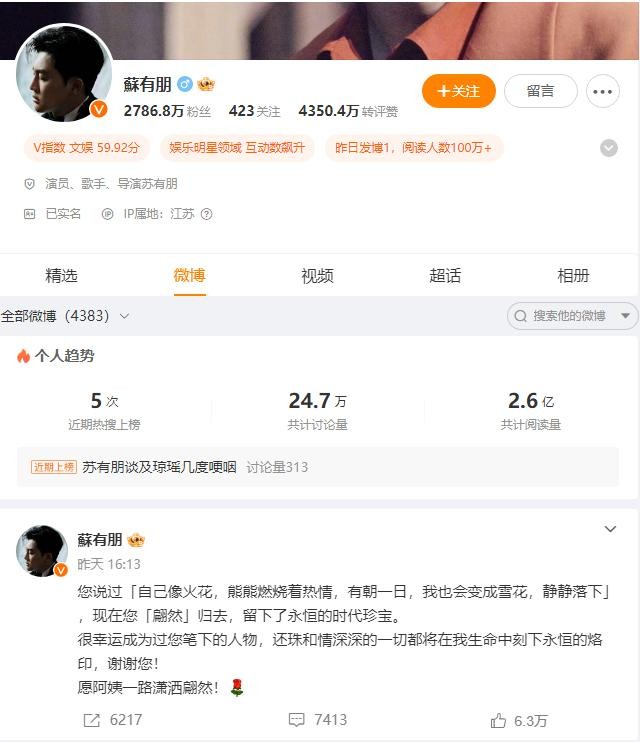640x742 pixels.
Task: Open comments with 7413 replies
Action: [317, 720]
